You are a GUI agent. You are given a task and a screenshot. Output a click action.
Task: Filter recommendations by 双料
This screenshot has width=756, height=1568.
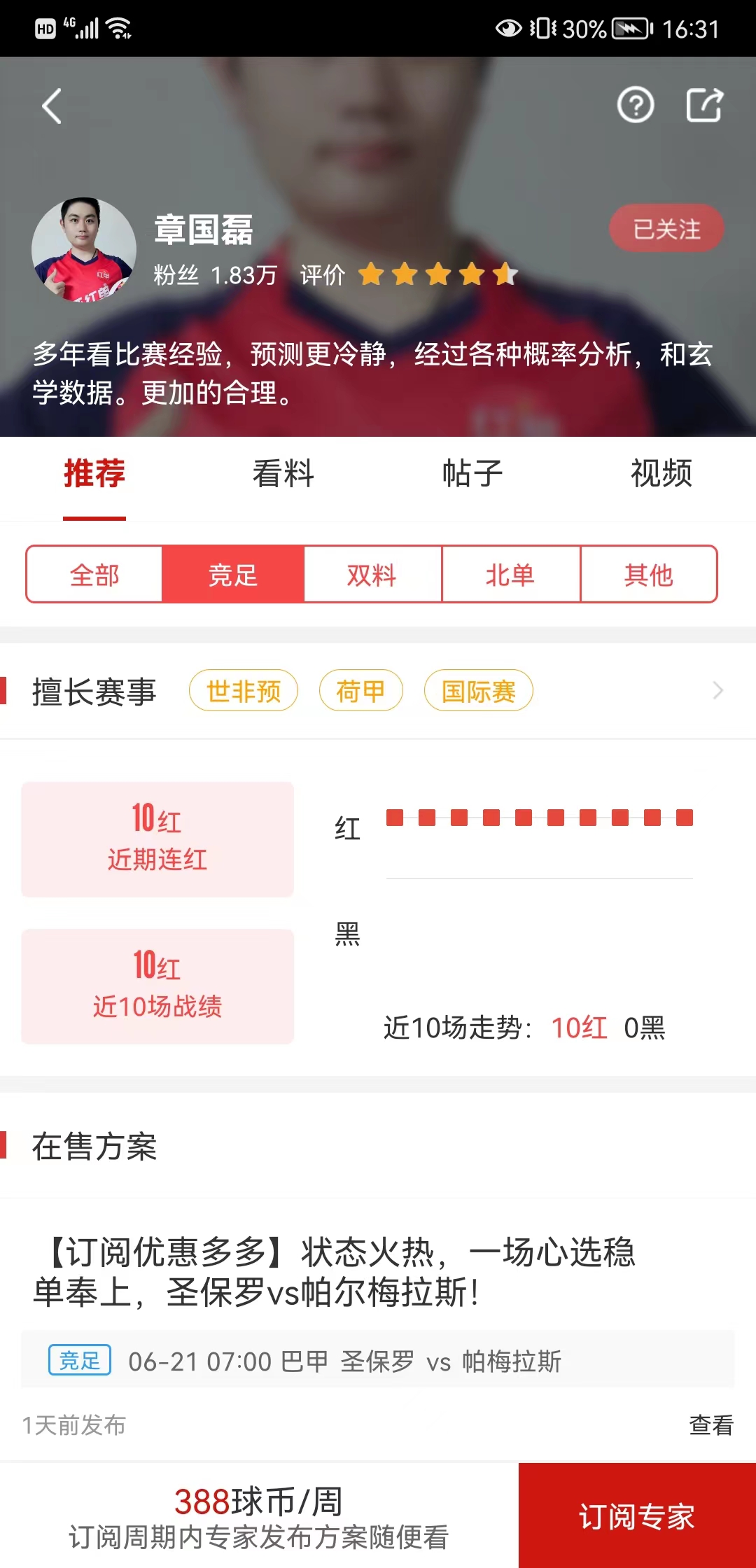372,575
